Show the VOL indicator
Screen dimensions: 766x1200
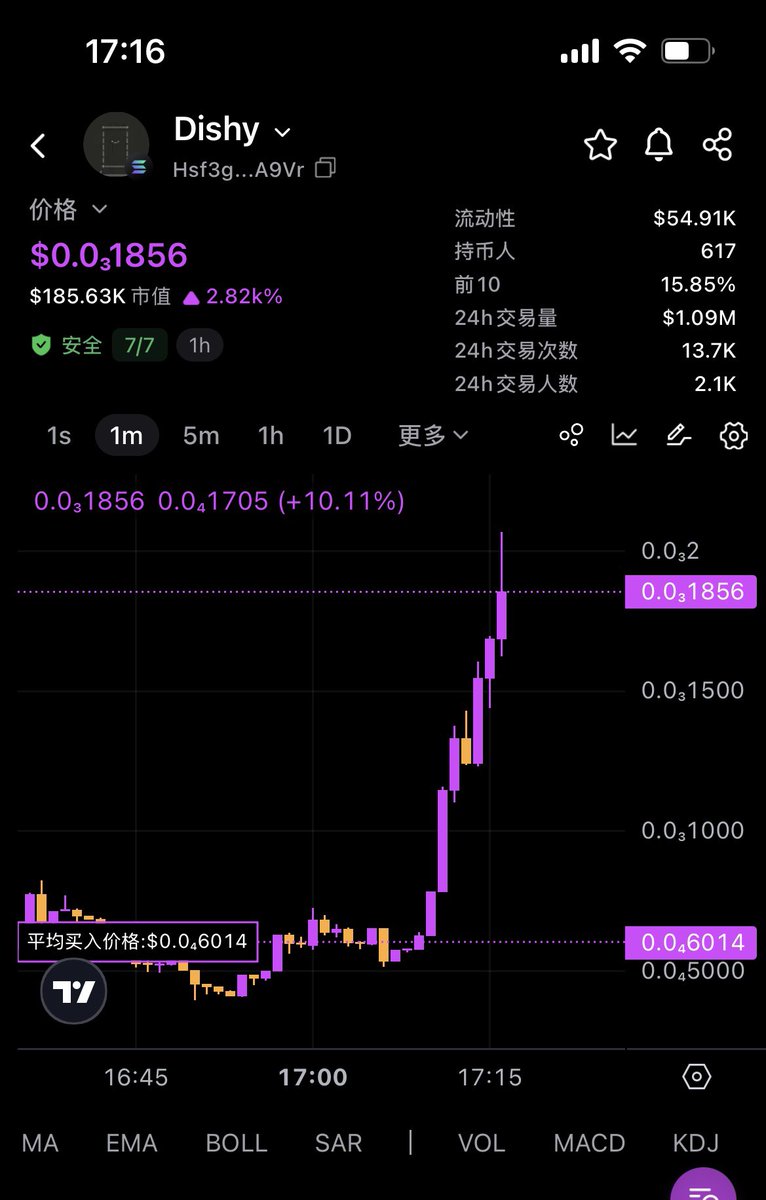[x=481, y=1143]
